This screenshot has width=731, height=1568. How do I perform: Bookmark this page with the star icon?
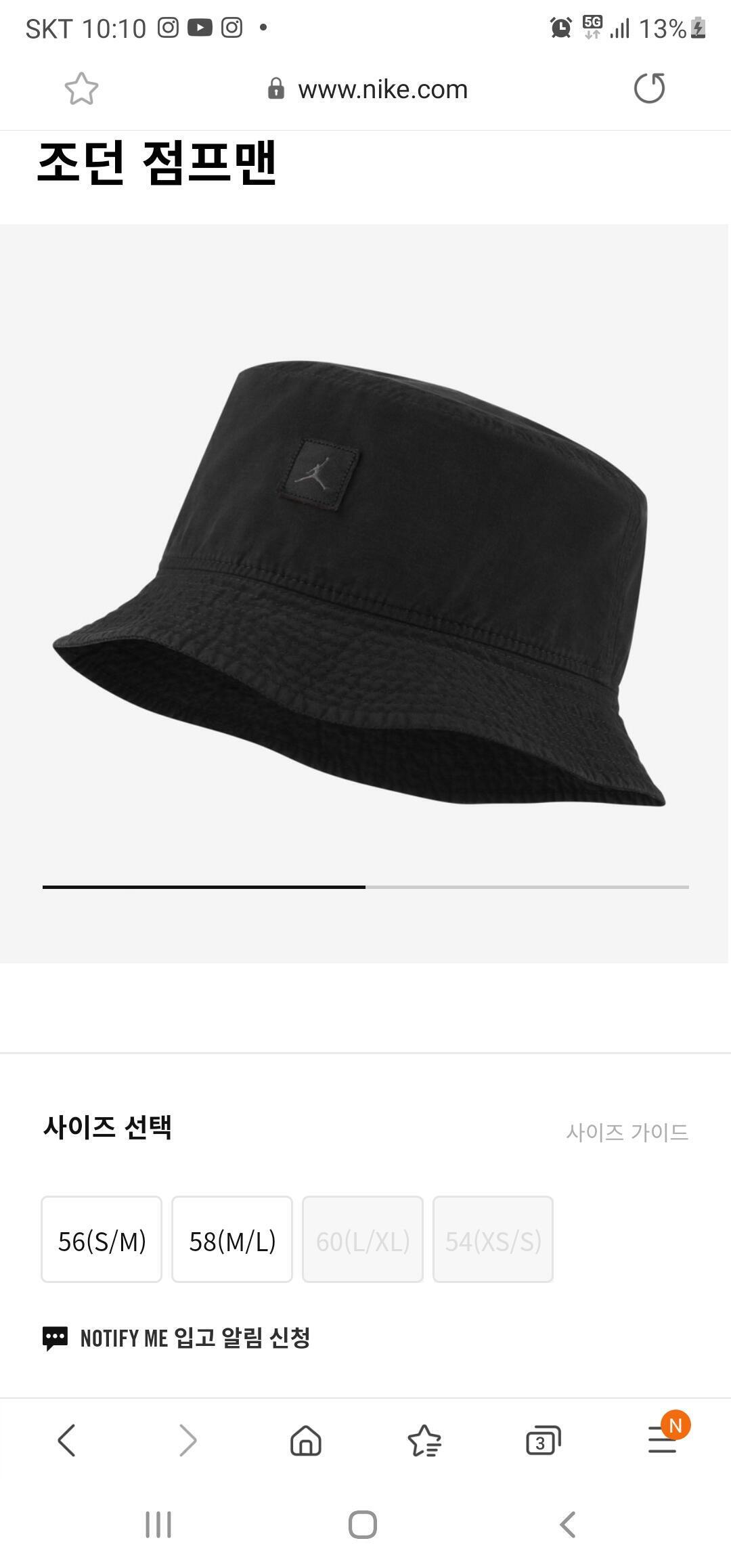coord(81,89)
